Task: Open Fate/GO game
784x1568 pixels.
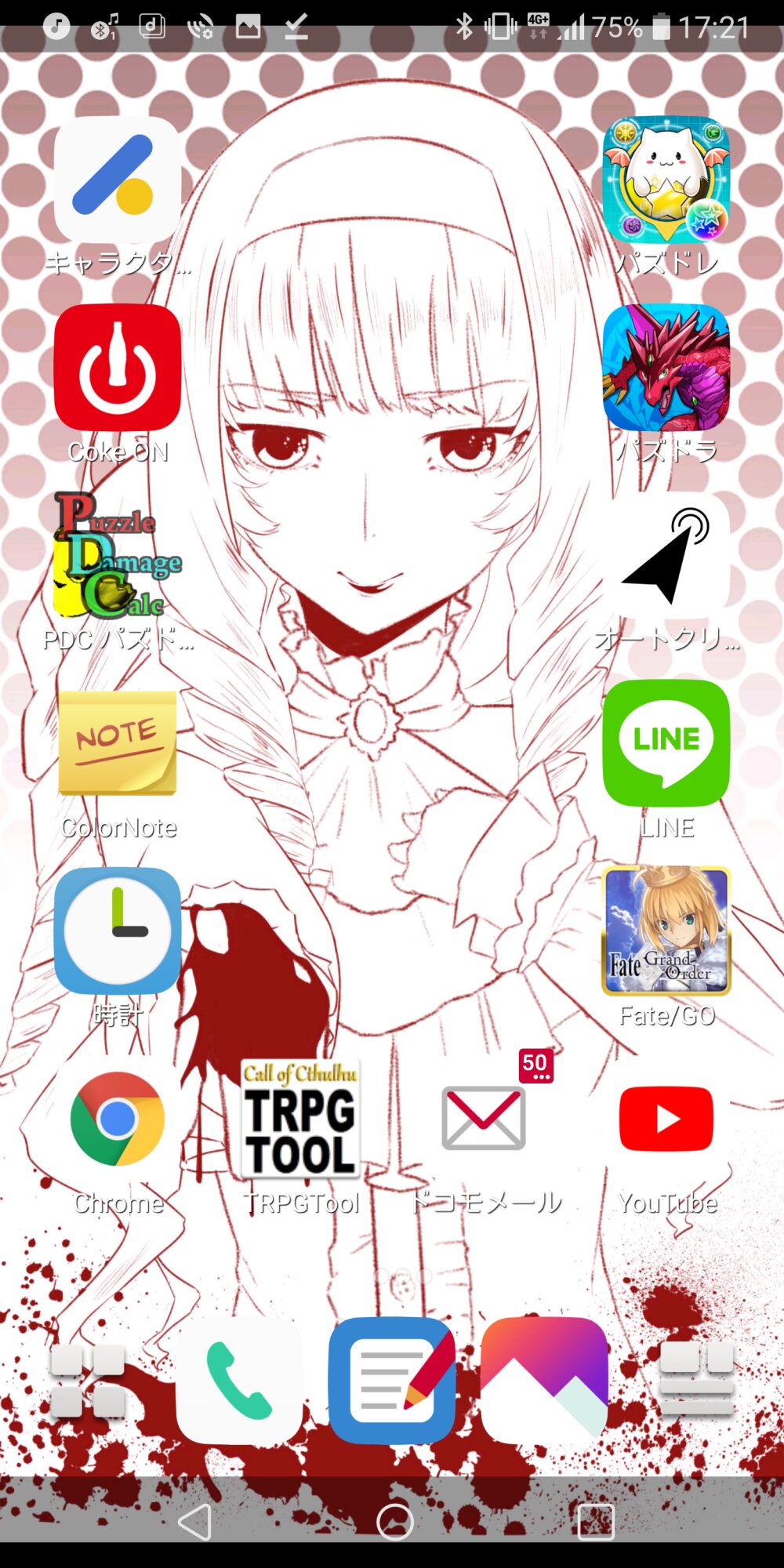Action: 666,931
